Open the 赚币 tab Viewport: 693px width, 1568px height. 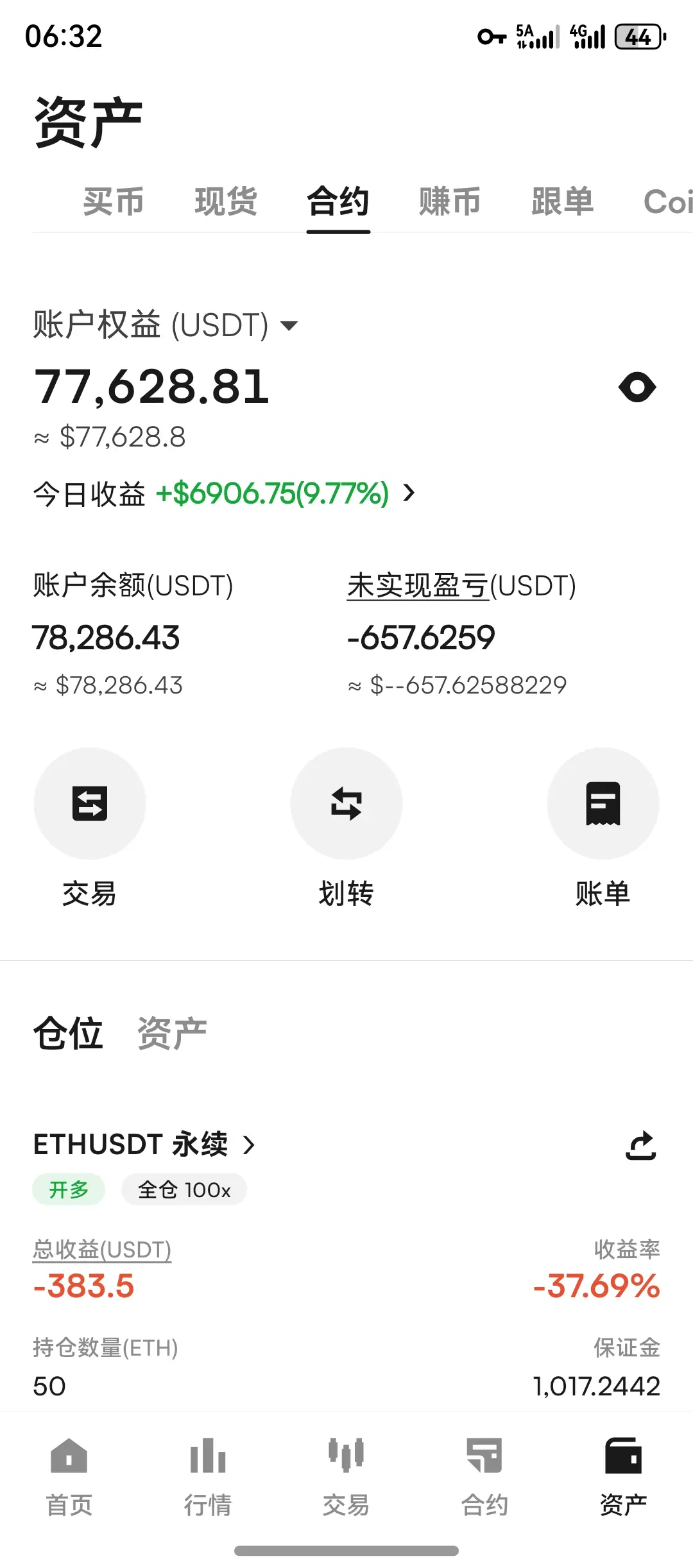tap(450, 202)
